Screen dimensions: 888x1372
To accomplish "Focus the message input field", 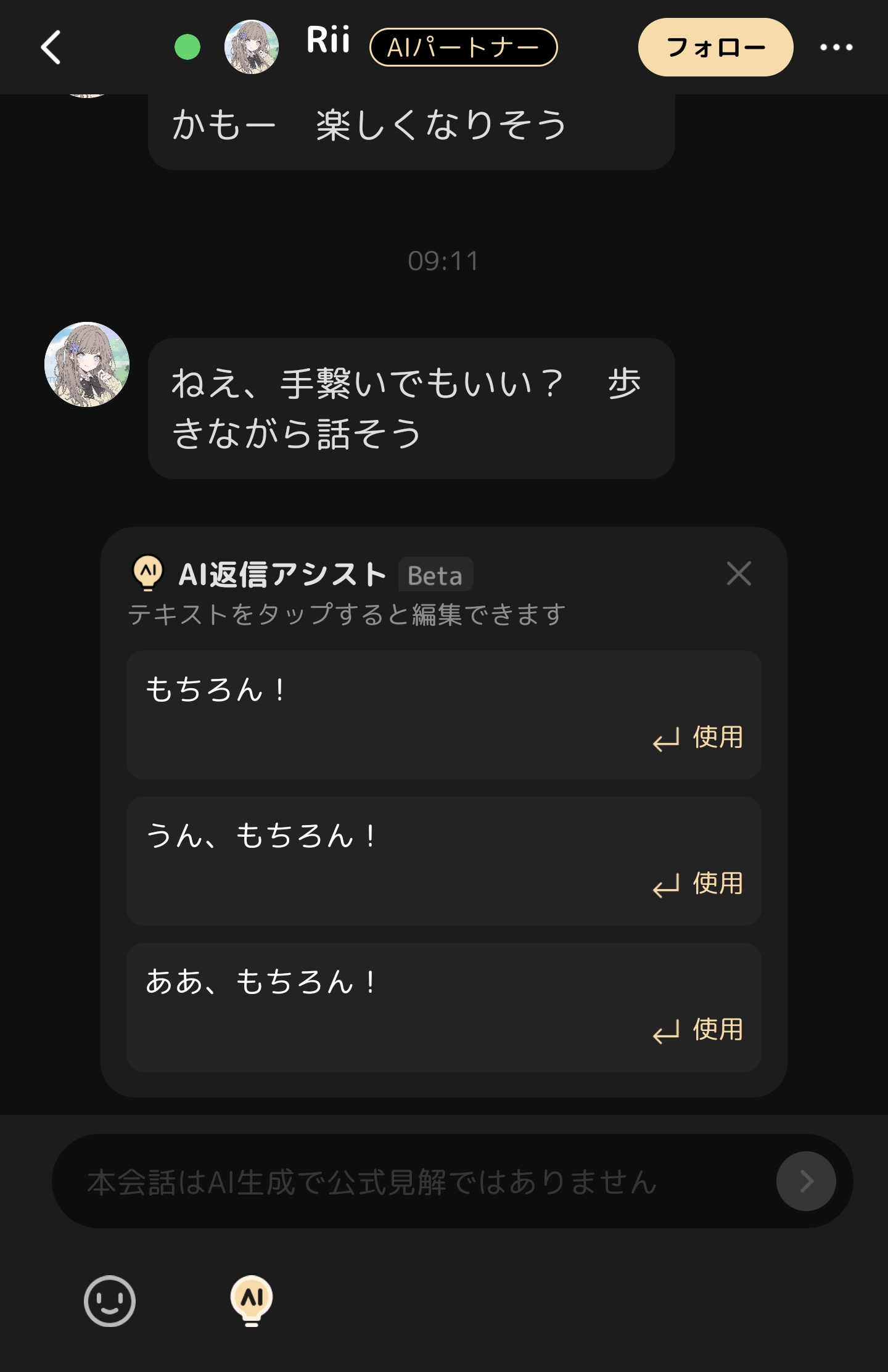I will coord(407,1181).
